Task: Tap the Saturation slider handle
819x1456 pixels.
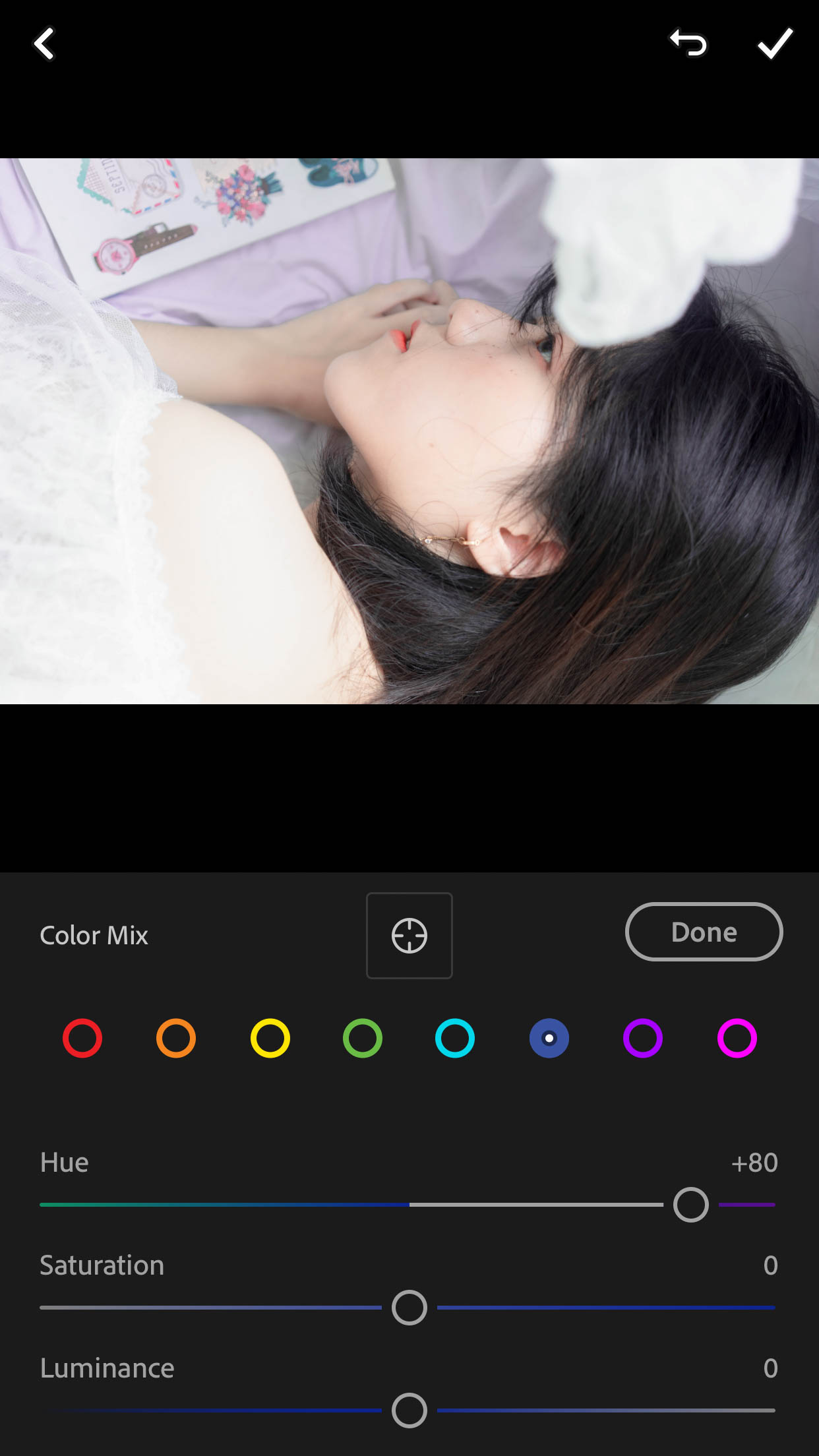Action: pyautogui.click(x=409, y=1308)
